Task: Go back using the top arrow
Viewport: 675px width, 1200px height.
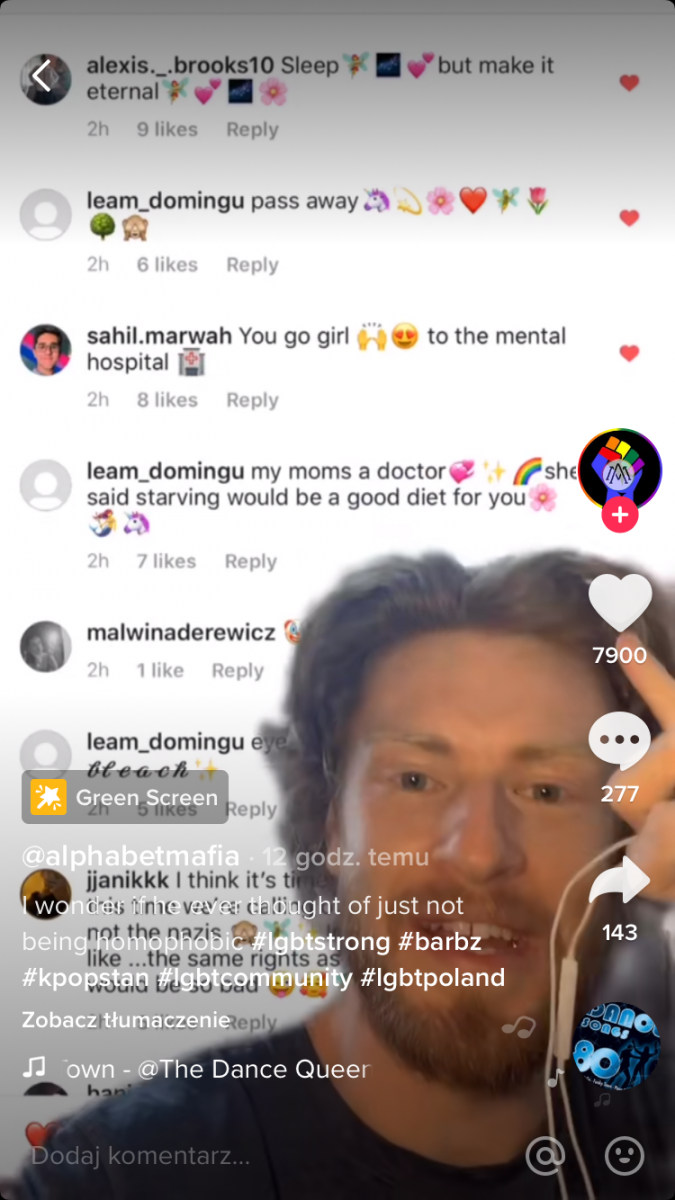Action: (41, 76)
